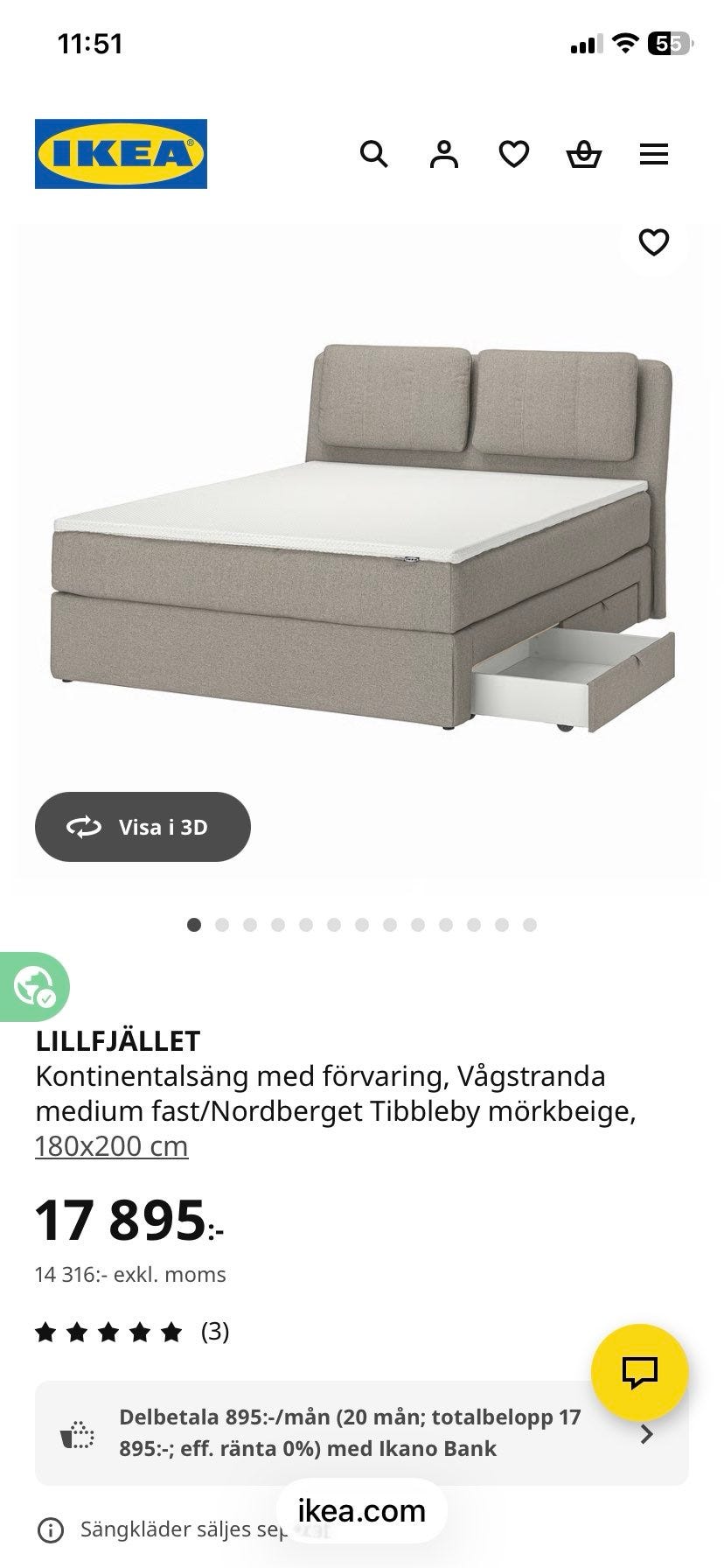Screen dimensions: 724x1568
Task: Open the hamburger menu
Action: coord(653,153)
